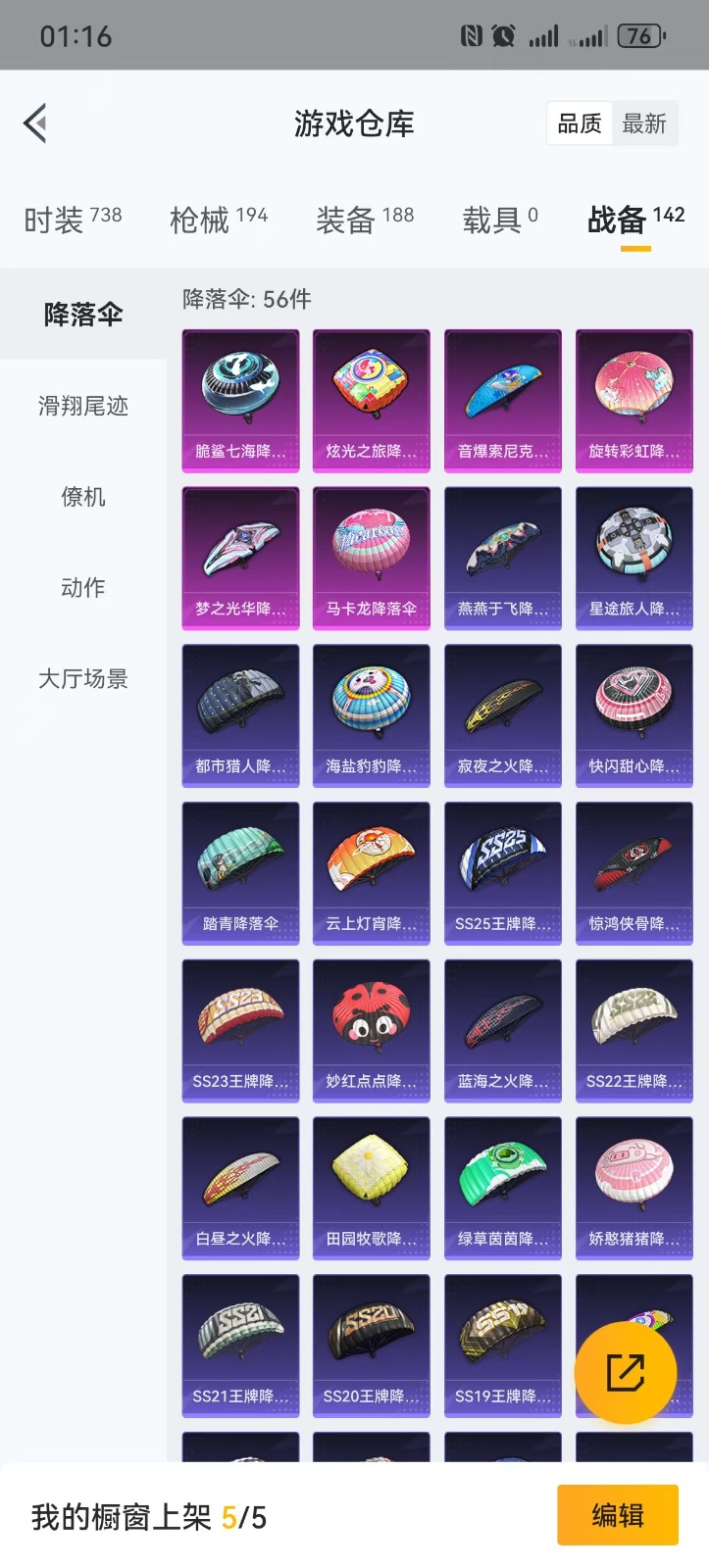
Task: Open the SS25王牌 parachute
Action: 503,873
